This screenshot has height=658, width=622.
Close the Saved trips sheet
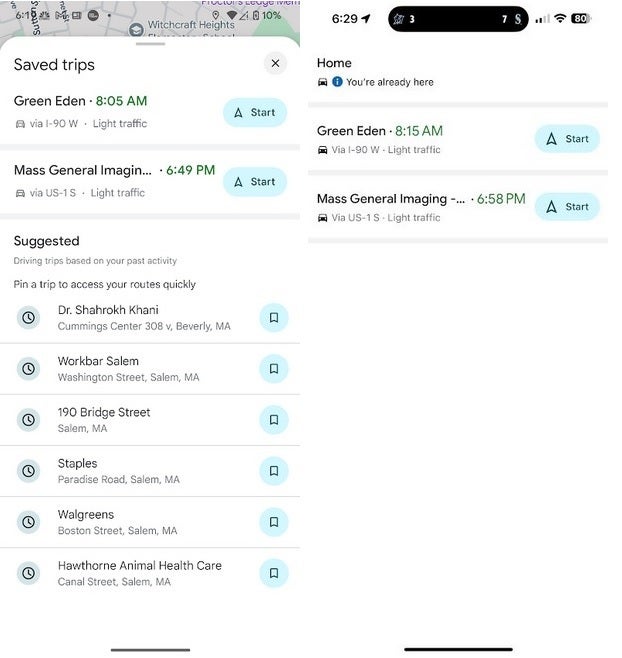(x=276, y=64)
